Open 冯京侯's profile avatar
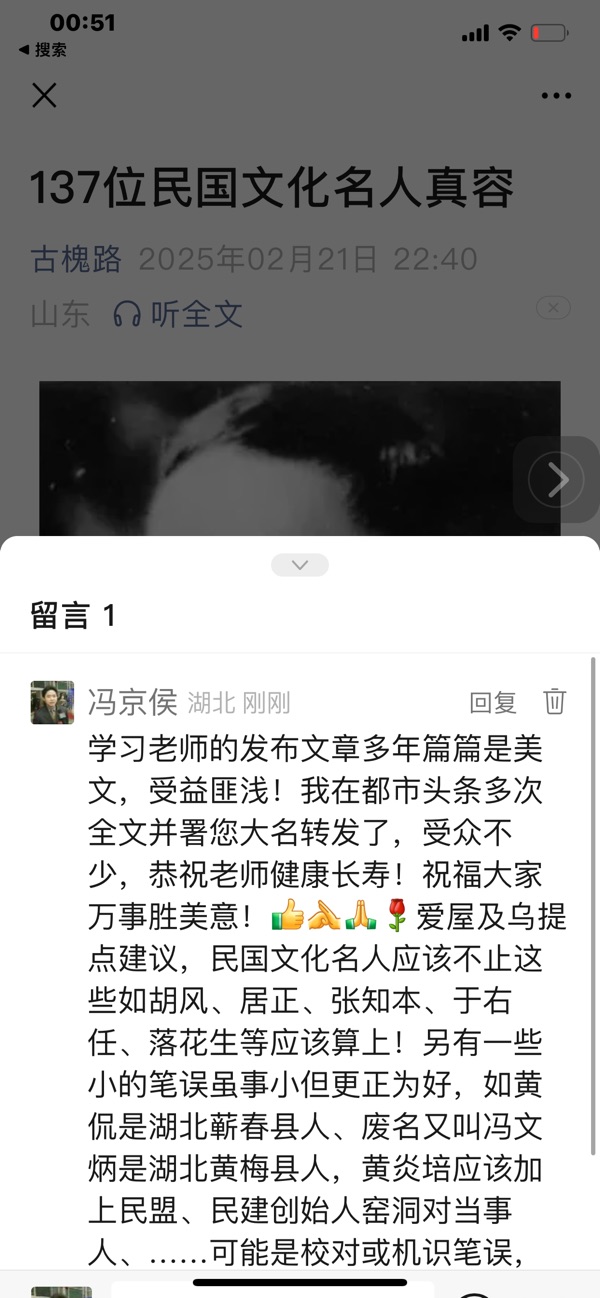Viewport: 600px width, 1298px height. (x=52, y=702)
